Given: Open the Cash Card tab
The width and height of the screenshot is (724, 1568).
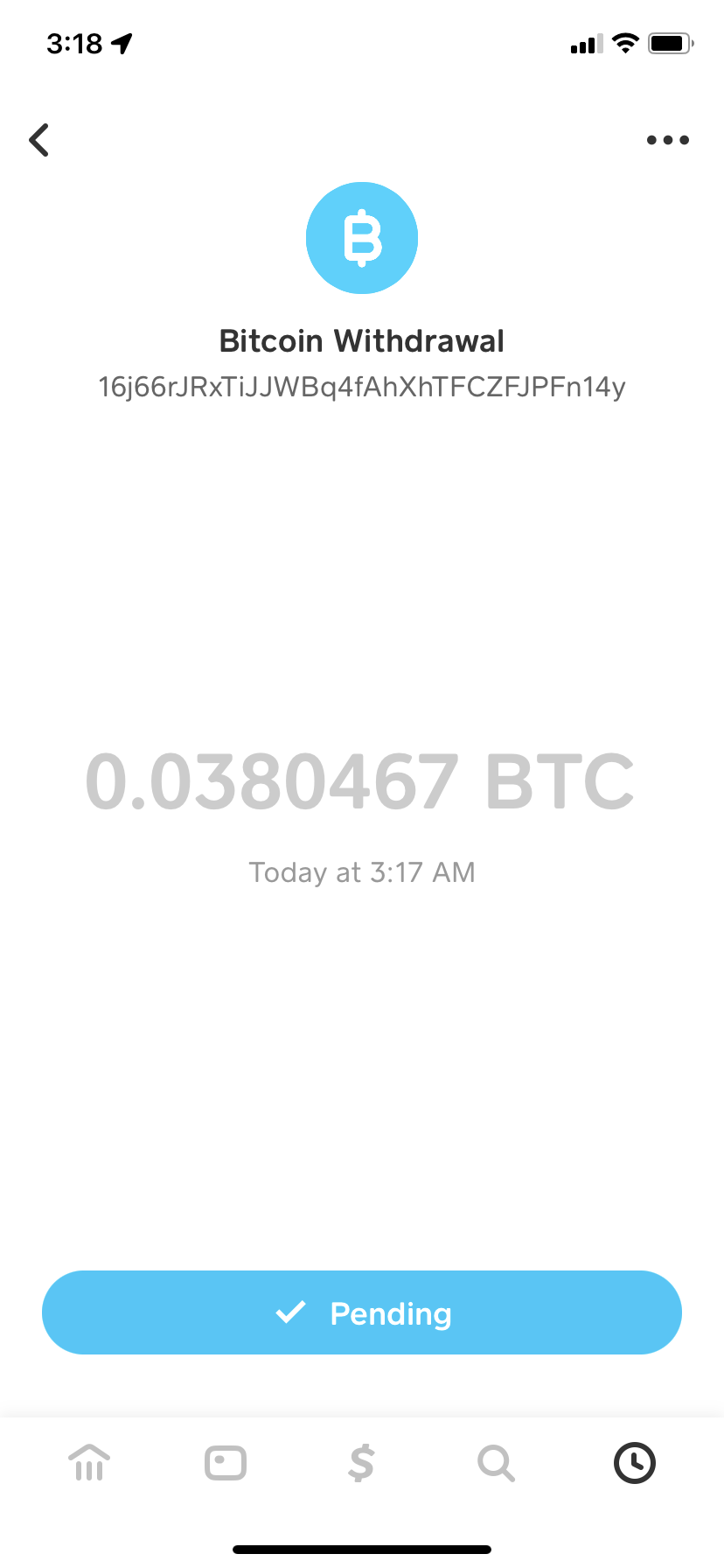Looking at the screenshot, I should 226,1462.
